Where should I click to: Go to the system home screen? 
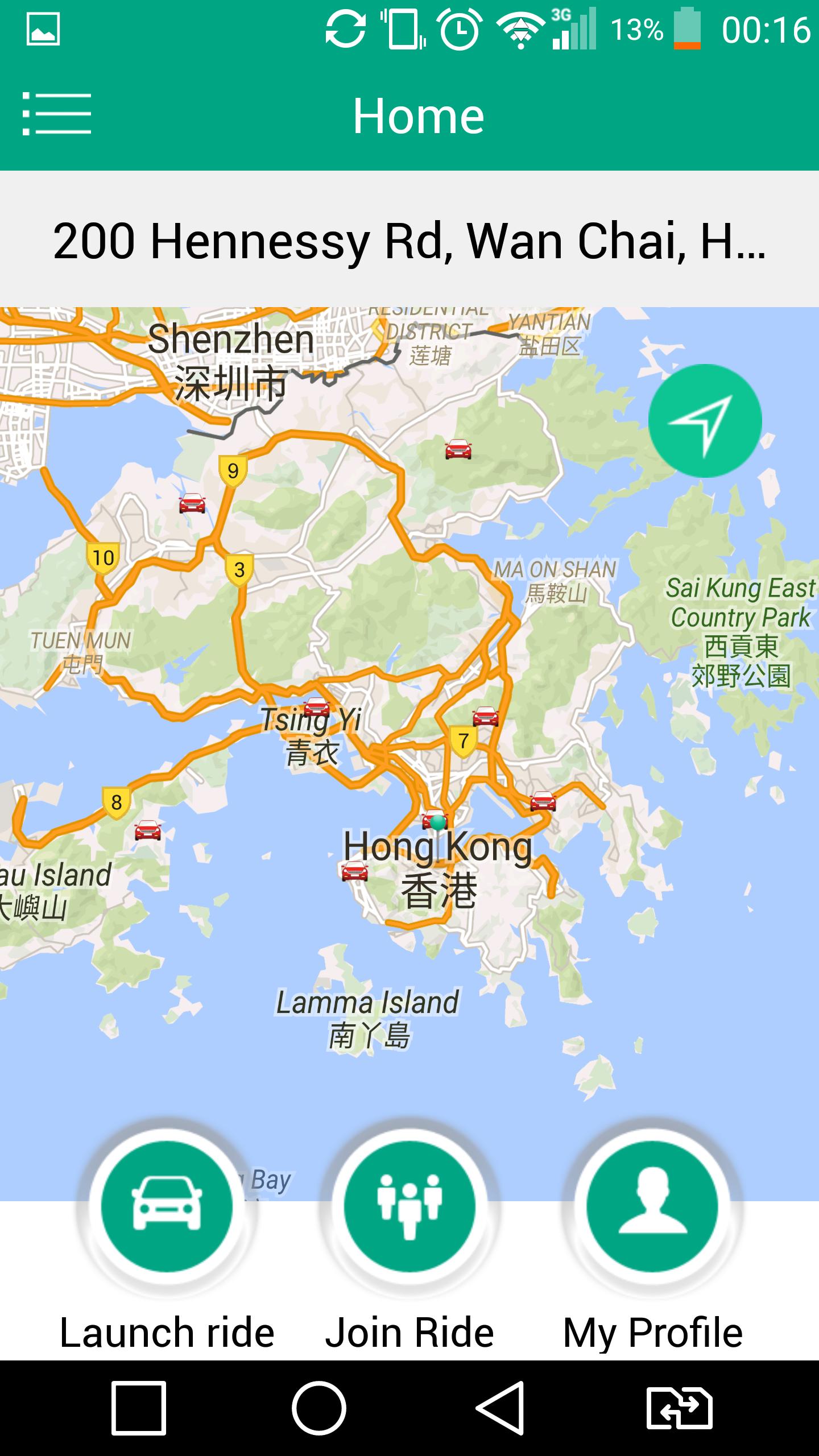[x=318, y=1408]
